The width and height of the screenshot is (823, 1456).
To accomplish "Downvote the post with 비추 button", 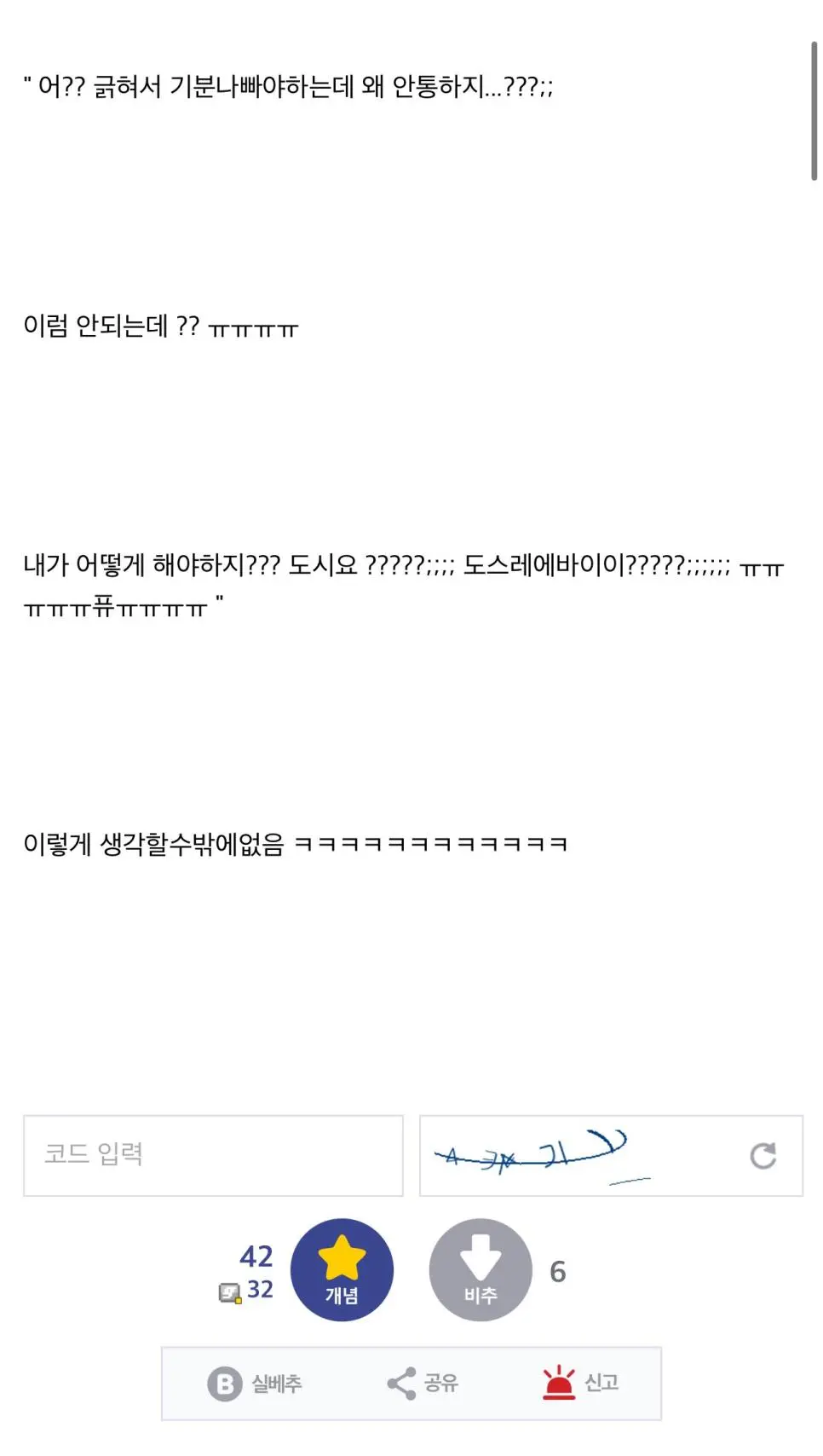I will tap(481, 1269).
